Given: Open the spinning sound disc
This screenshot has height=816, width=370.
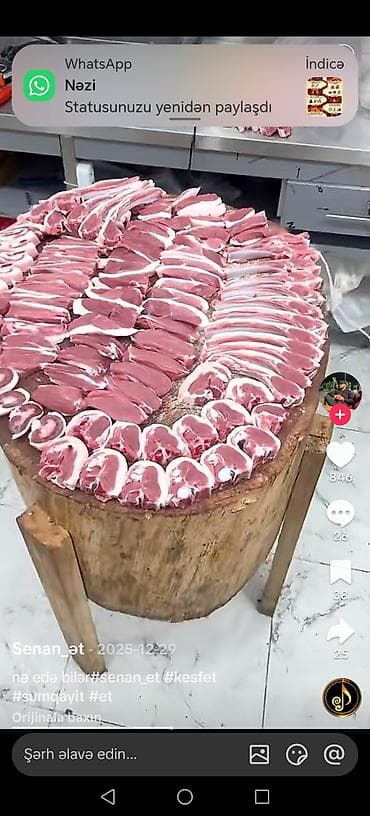Looking at the screenshot, I should click(x=342, y=698).
